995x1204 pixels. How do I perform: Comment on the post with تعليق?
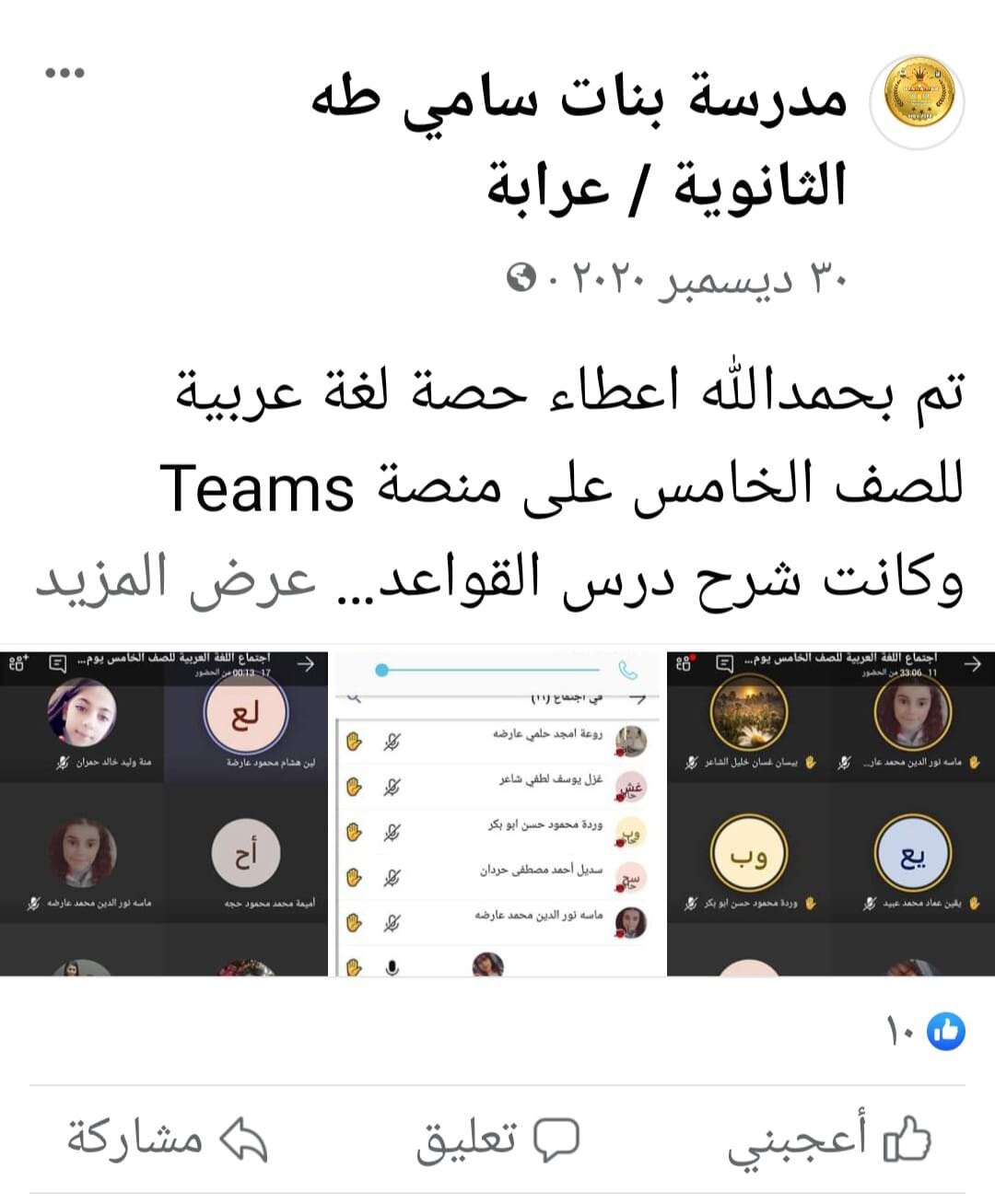click(x=497, y=1140)
